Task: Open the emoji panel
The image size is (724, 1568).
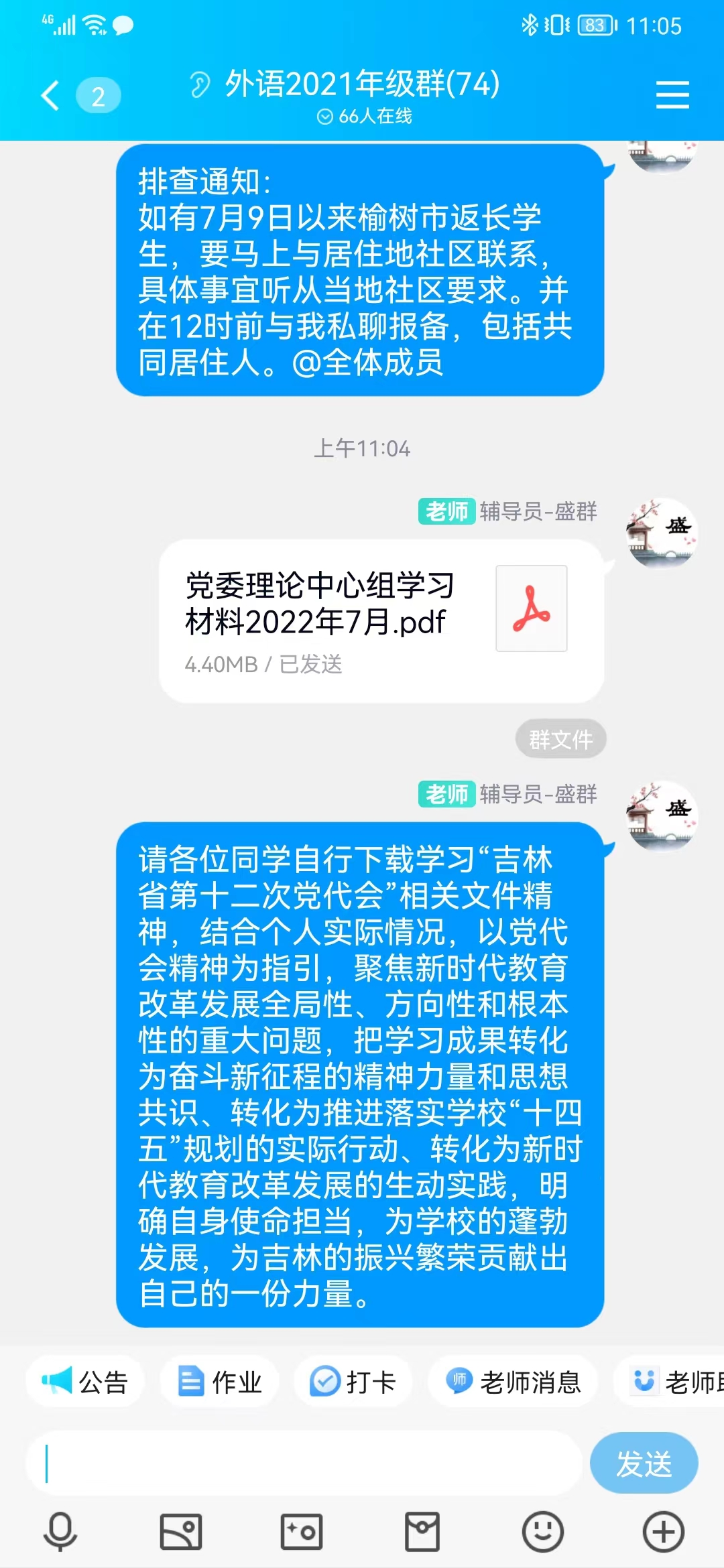Action: 543,1532
